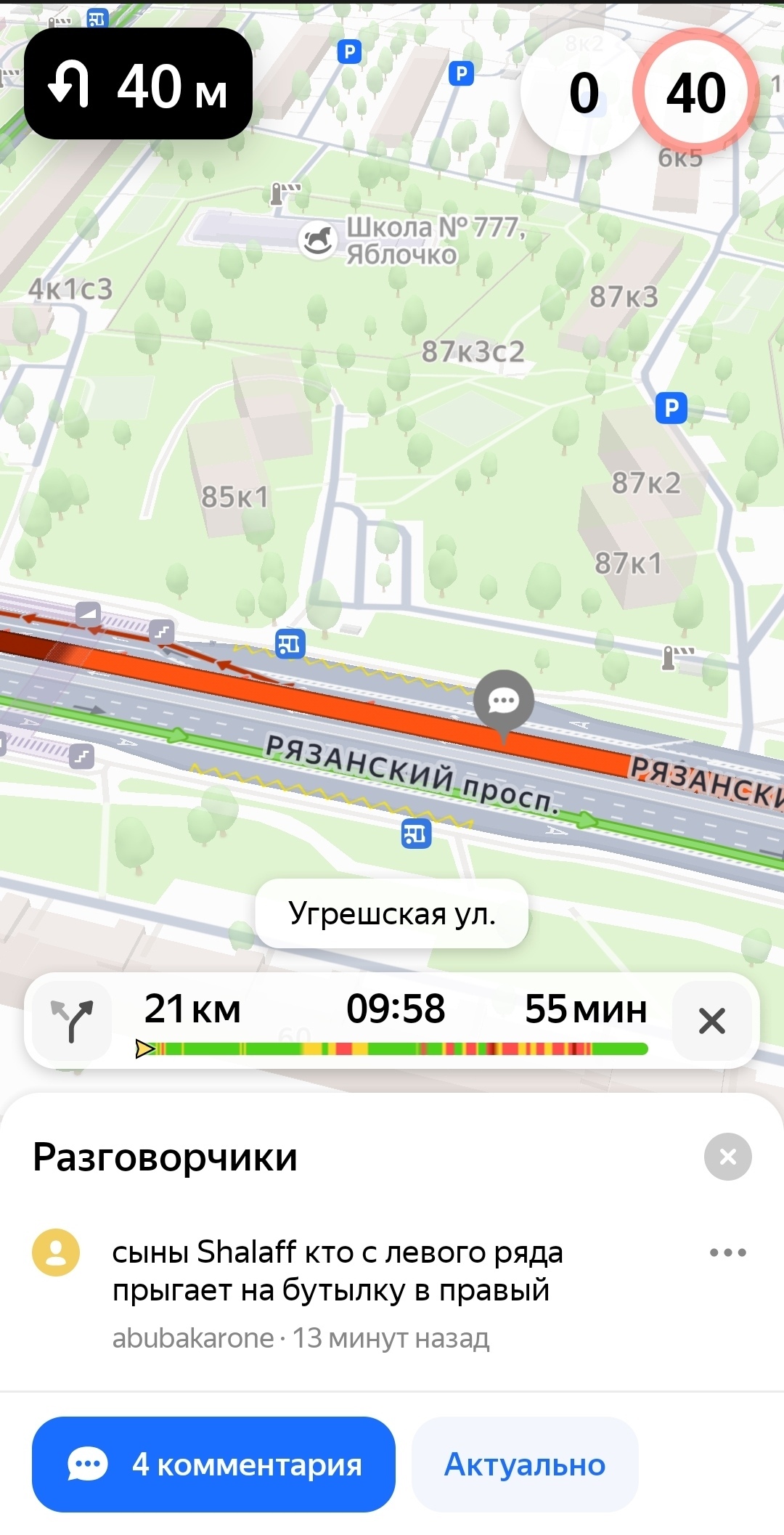
Task: Cancel the route with the X button
Action: pos(711,1021)
